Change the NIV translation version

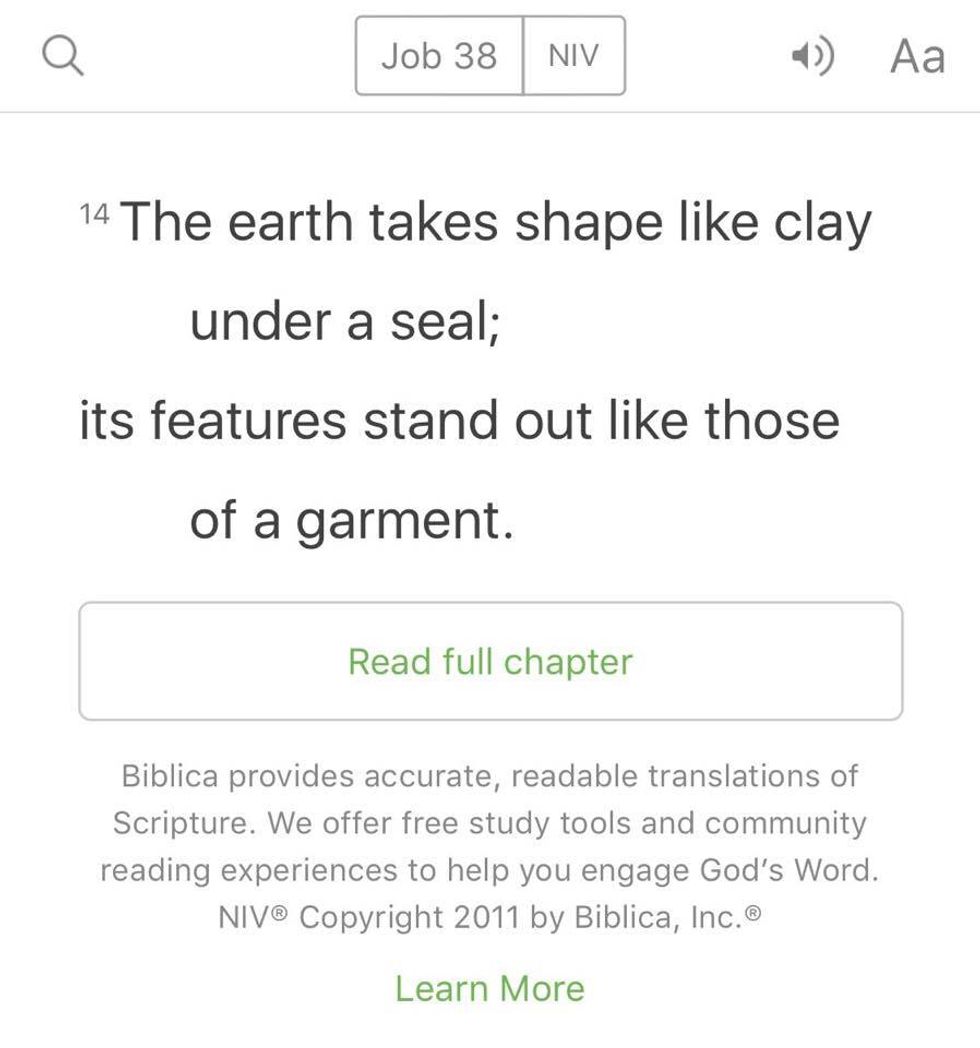coord(574,56)
